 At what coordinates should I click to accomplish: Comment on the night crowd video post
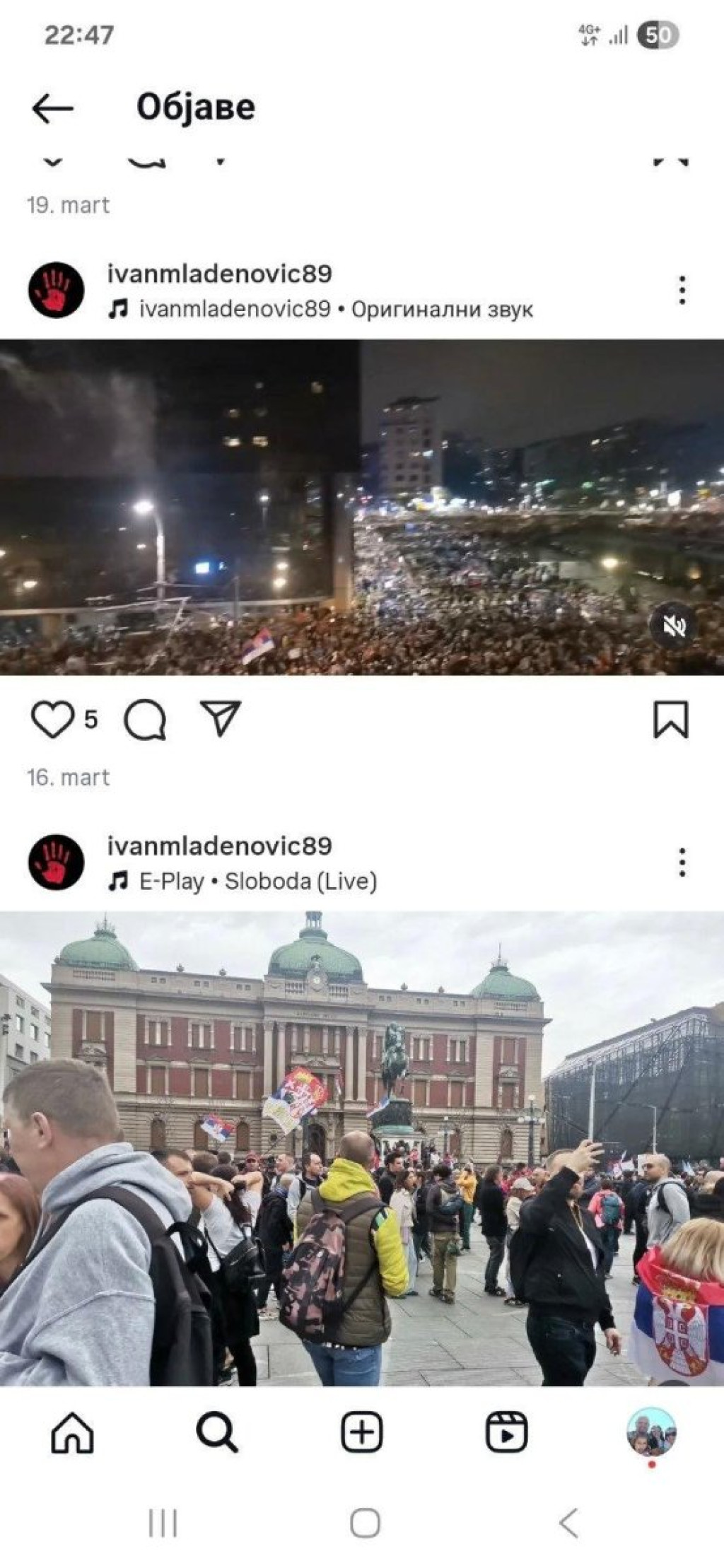pos(145,720)
